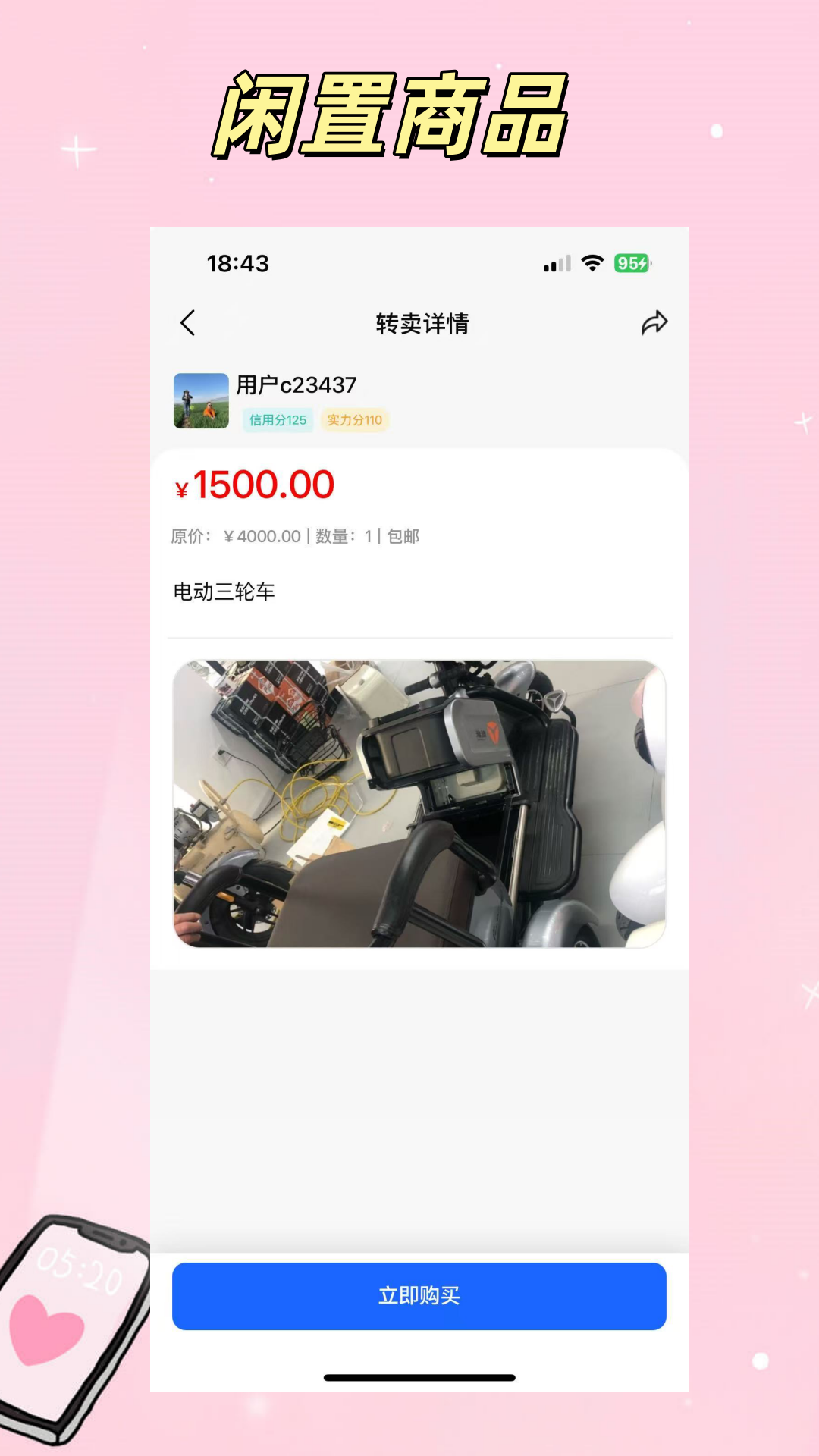
Task: Tap the battery indicator showing 95
Action: click(x=632, y=263)
